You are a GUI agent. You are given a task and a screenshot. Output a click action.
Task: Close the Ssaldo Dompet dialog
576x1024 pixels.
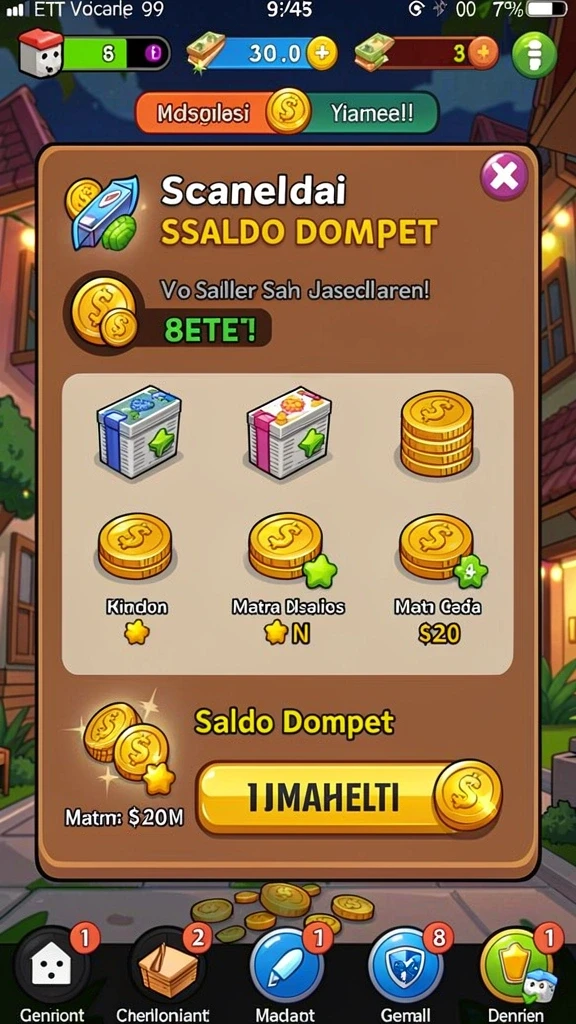(504, 176)
